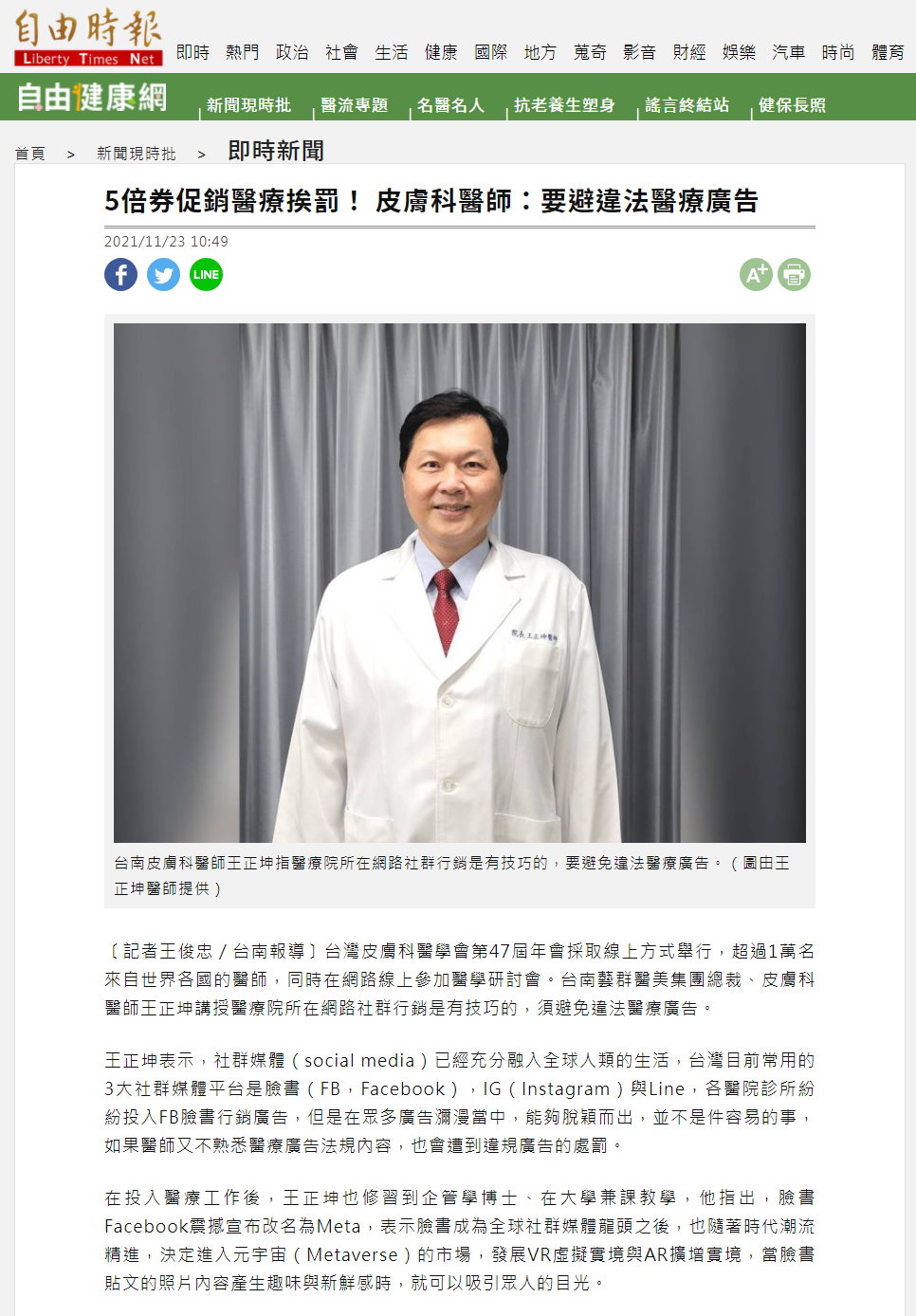
Task: Open the 即時 news section
Action: pyautogui.click(x=192, y=52)
